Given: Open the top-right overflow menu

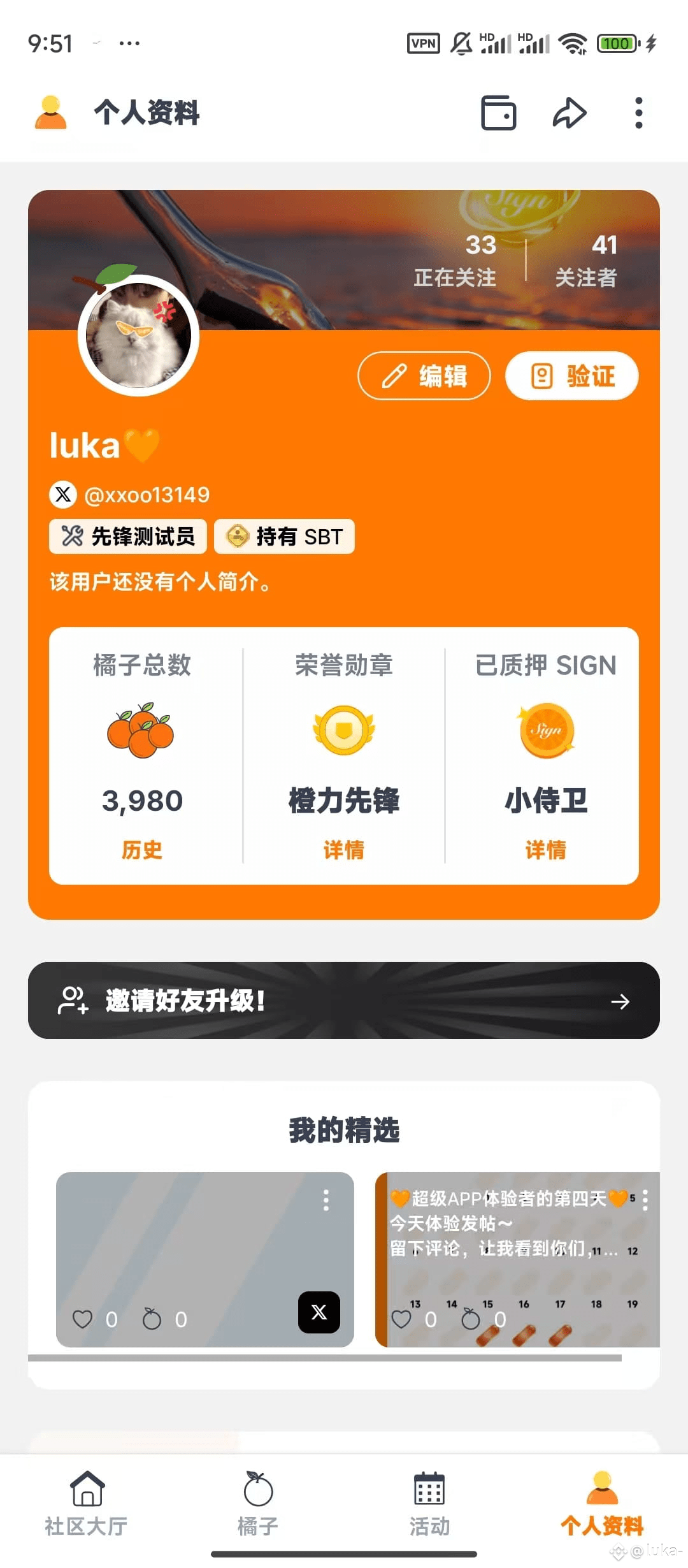Looking at the screenshot, I should (638, 113).
